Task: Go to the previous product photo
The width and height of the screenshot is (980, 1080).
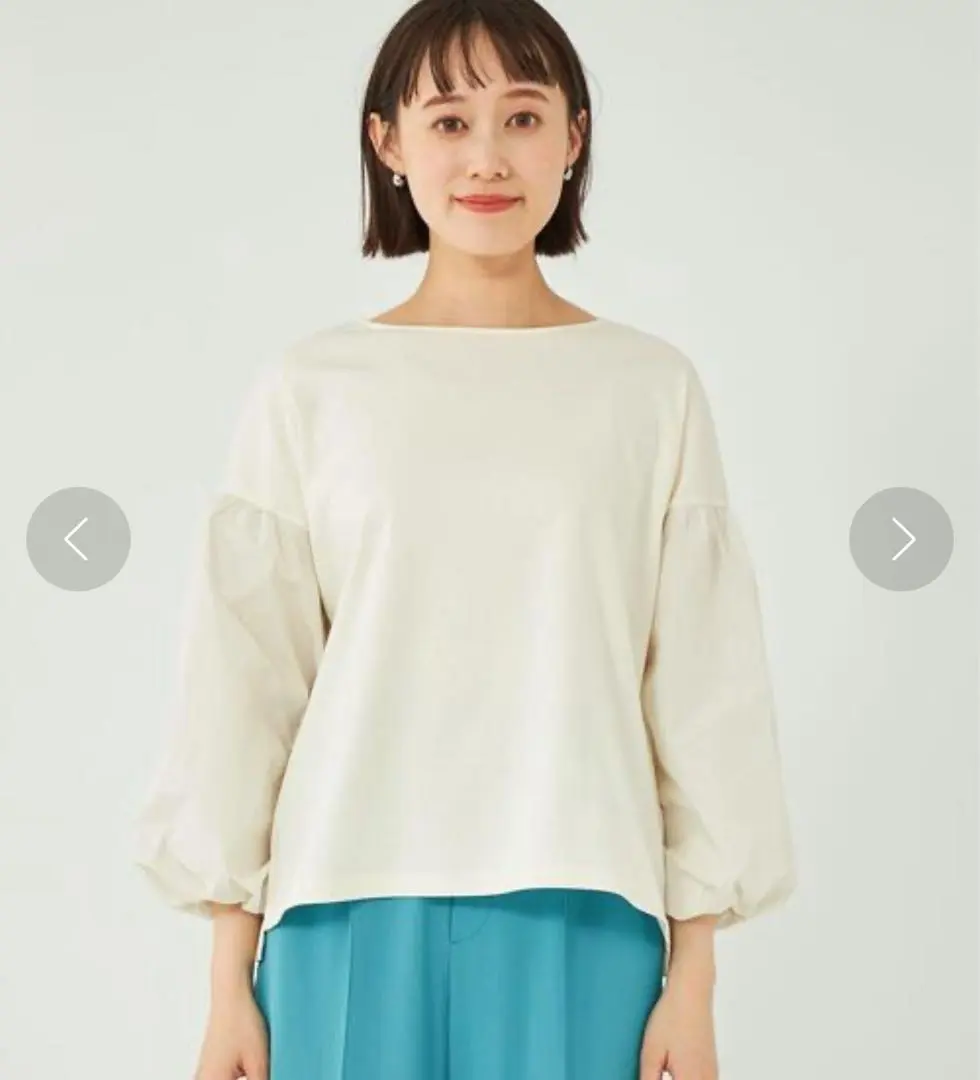Action: click(78, 539)
